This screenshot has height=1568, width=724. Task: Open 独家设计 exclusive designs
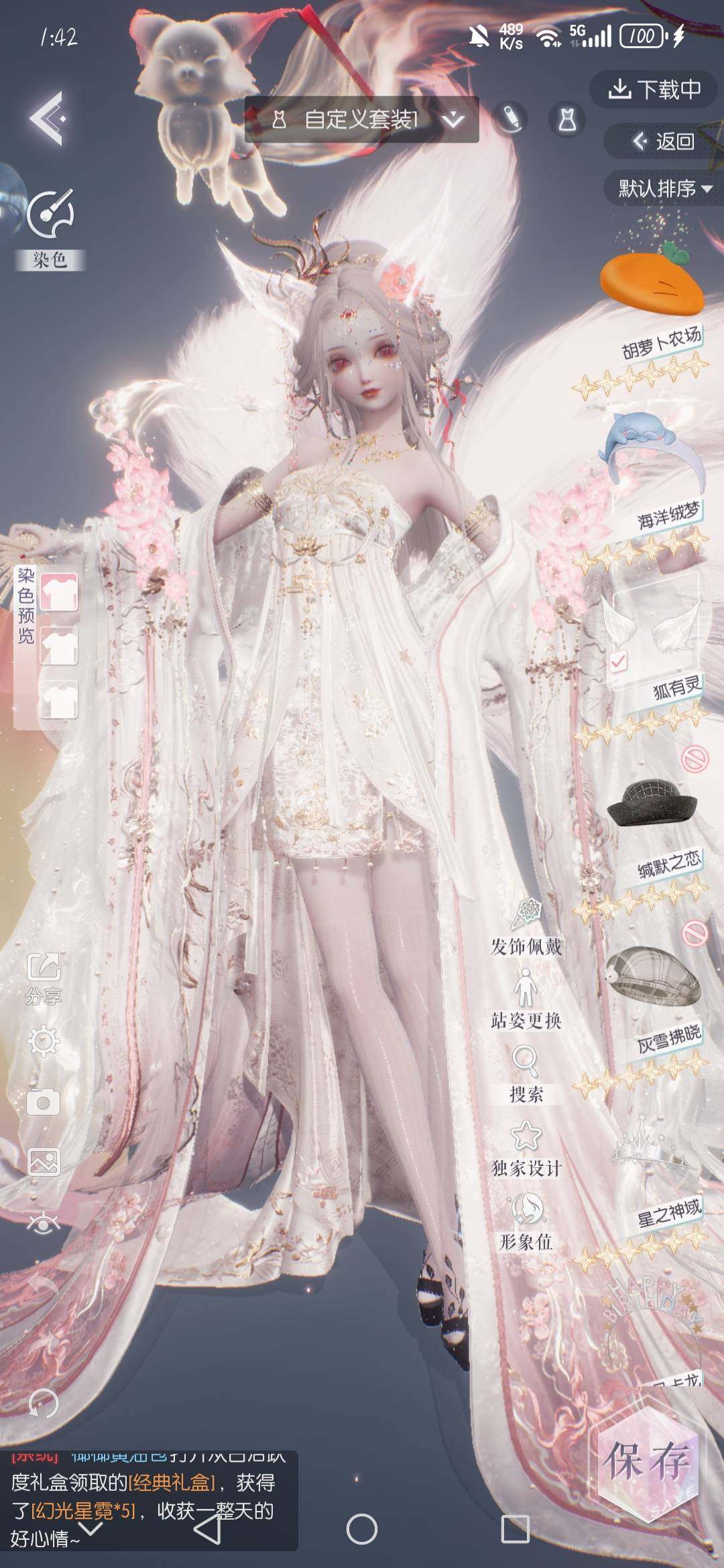(x=526, y=1147)
